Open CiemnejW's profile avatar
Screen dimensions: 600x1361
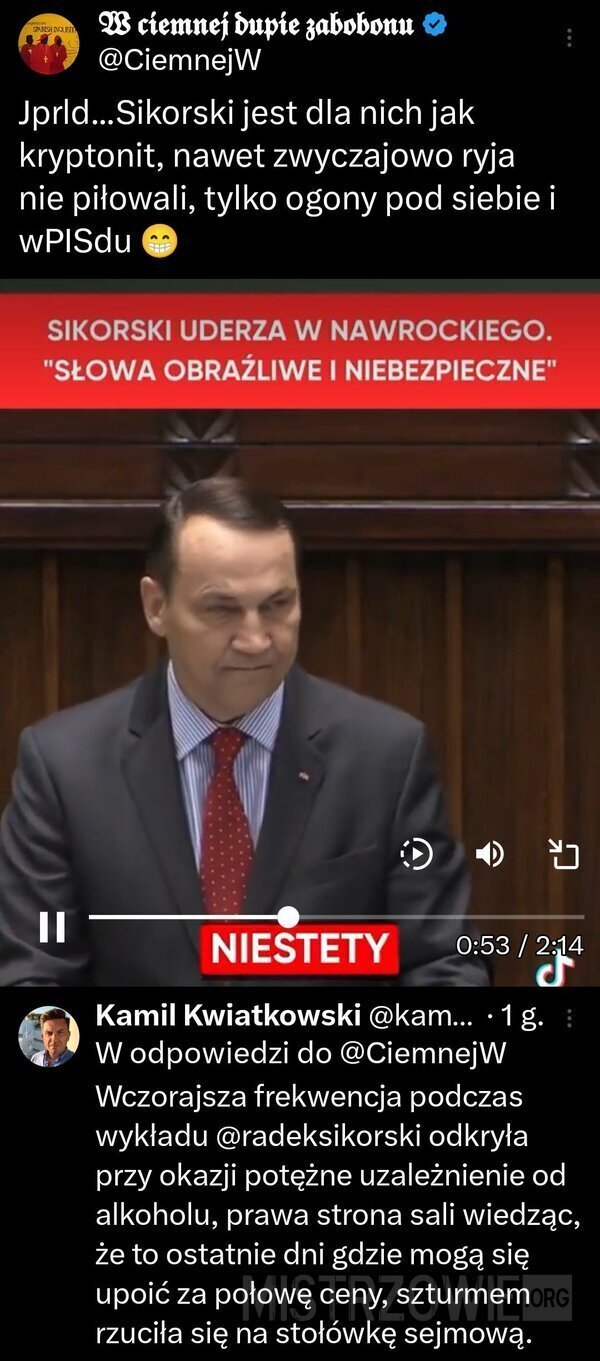click(x=48, y=44)
